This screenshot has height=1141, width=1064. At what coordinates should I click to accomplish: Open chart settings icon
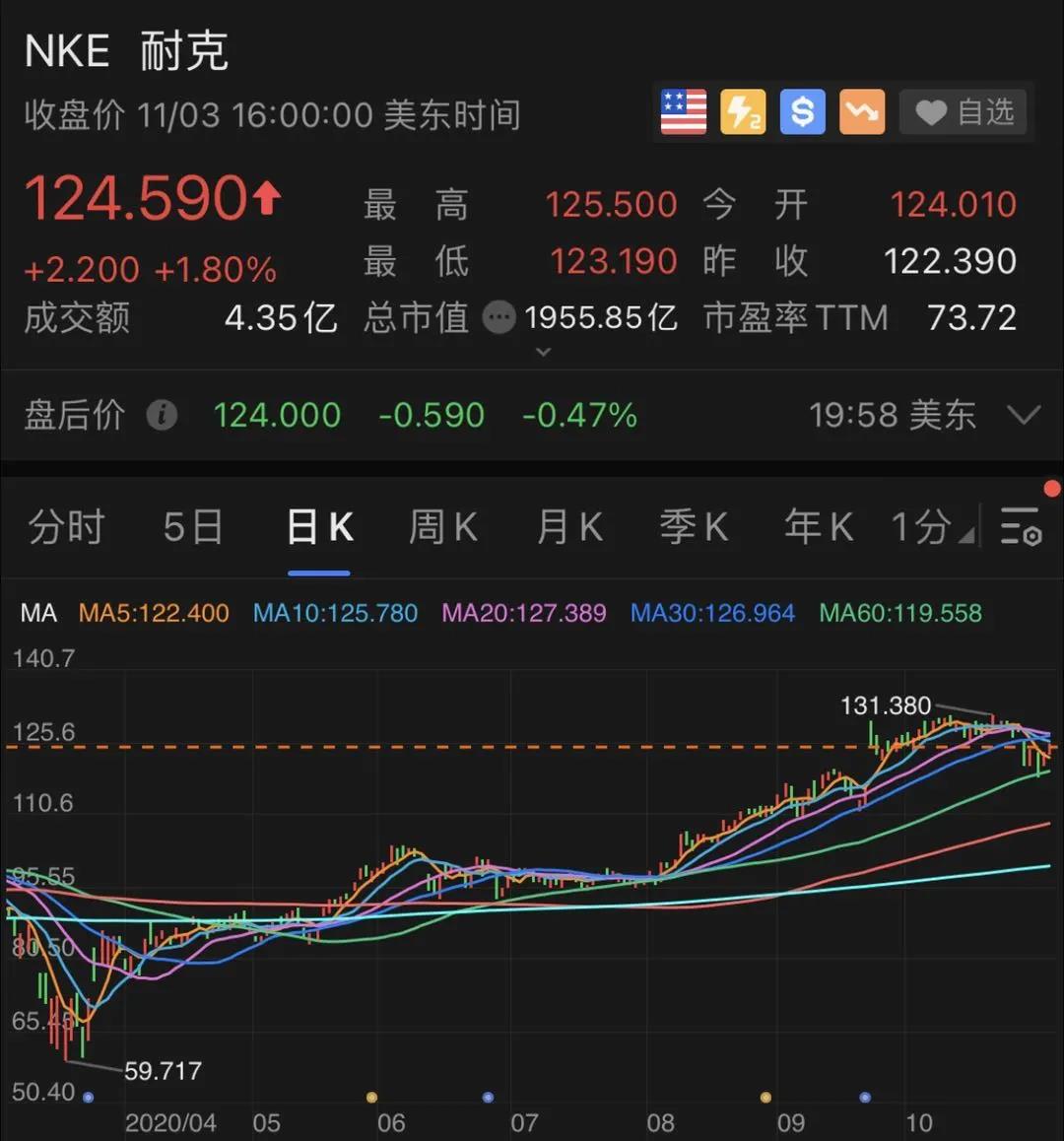pyautogui.click(x=1021, y=527)
